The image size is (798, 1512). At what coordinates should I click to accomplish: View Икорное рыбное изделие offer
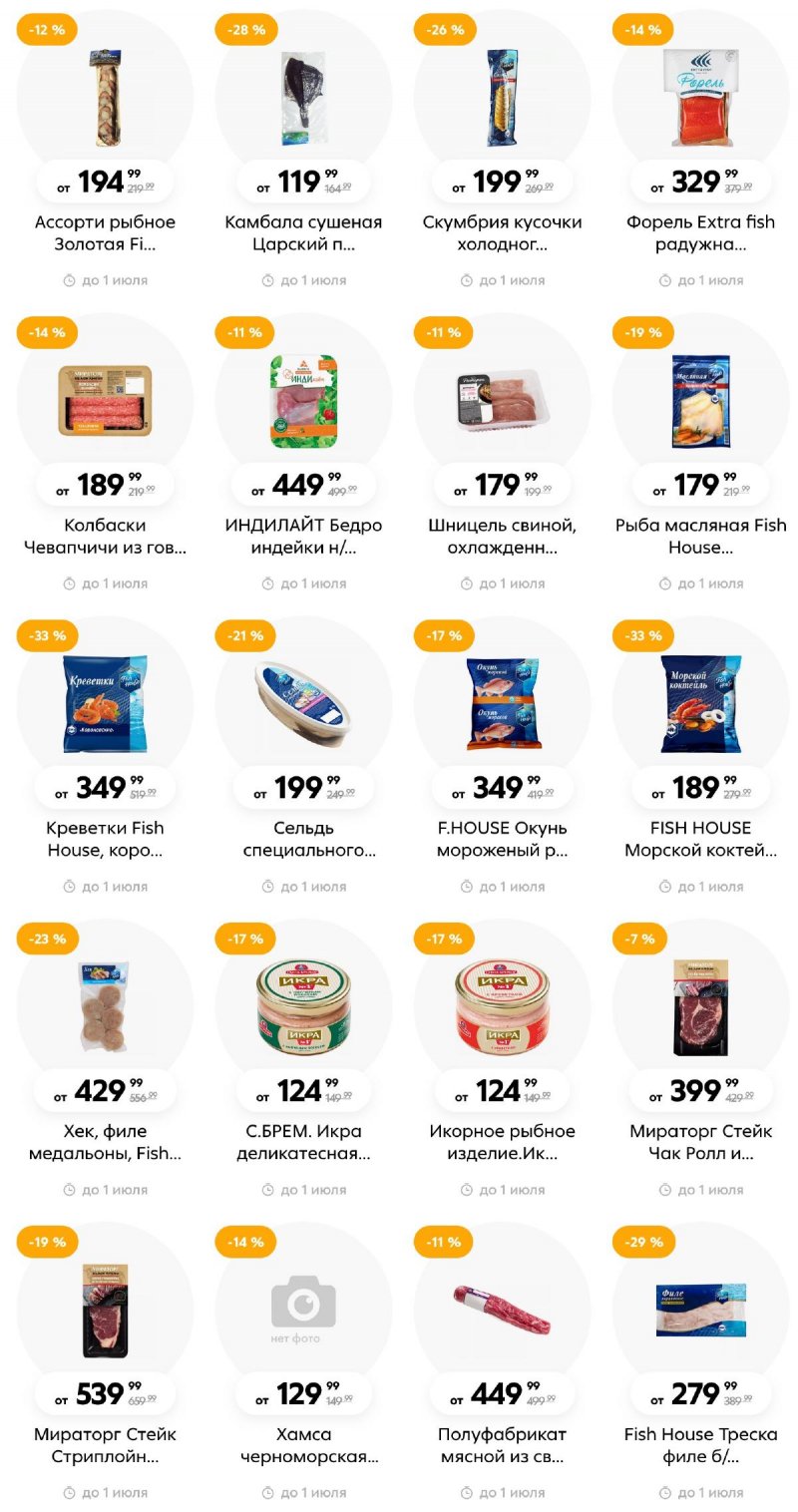(502, 1007)
